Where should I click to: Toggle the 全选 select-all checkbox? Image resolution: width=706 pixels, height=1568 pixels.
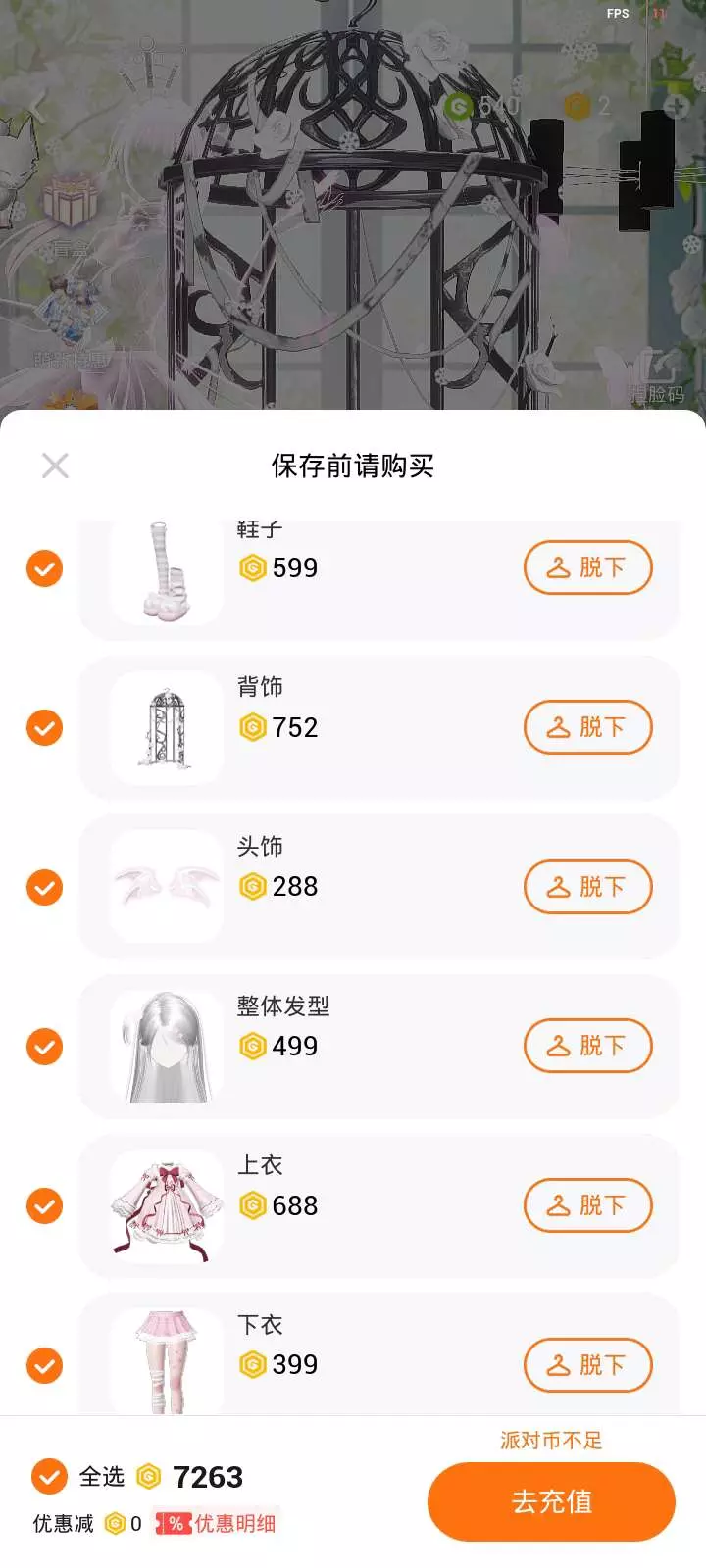pos(49,1476)
